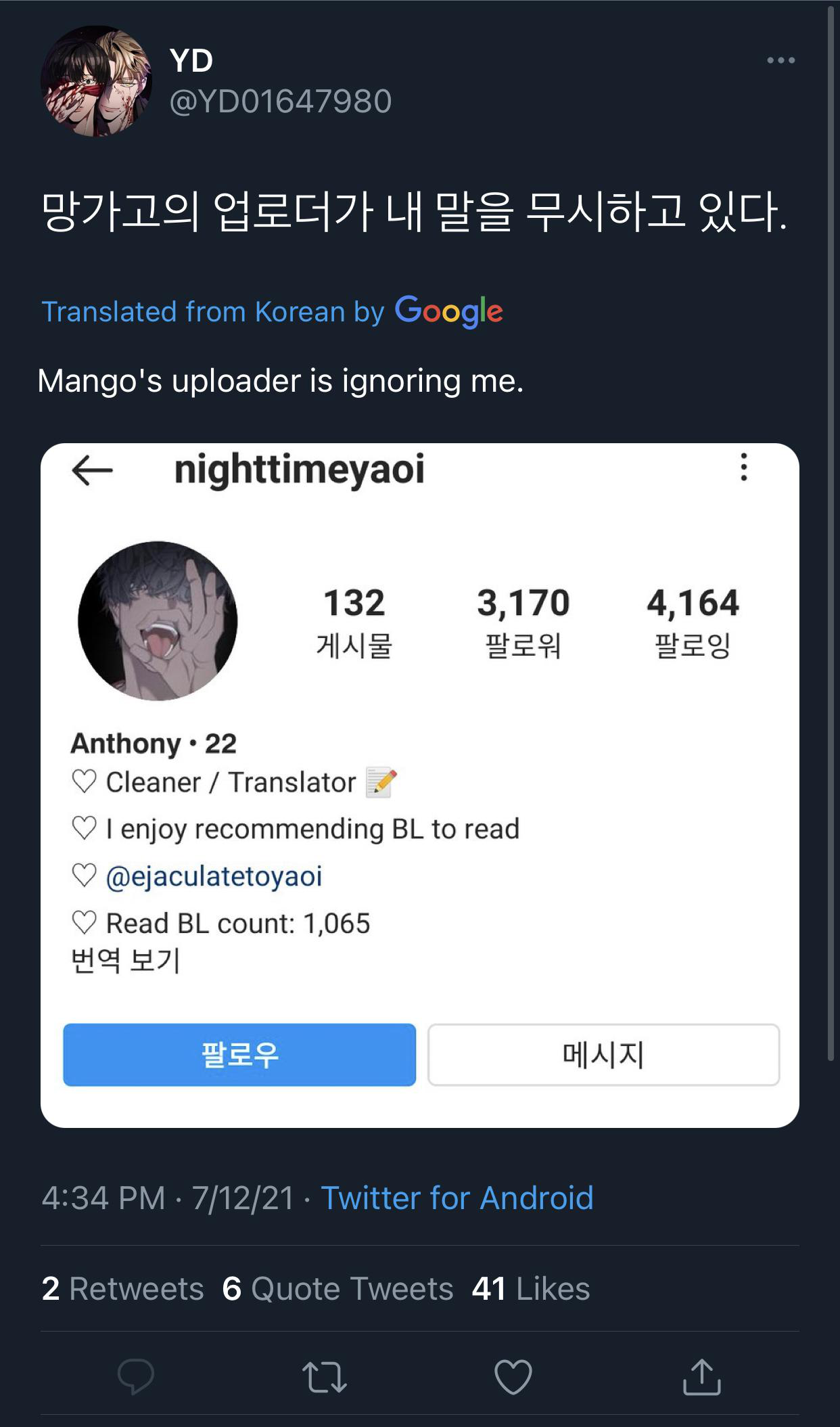View the 6 Quote Tweets
840x1427 pixels.
pyautogui.click(x=337, y=1288)
